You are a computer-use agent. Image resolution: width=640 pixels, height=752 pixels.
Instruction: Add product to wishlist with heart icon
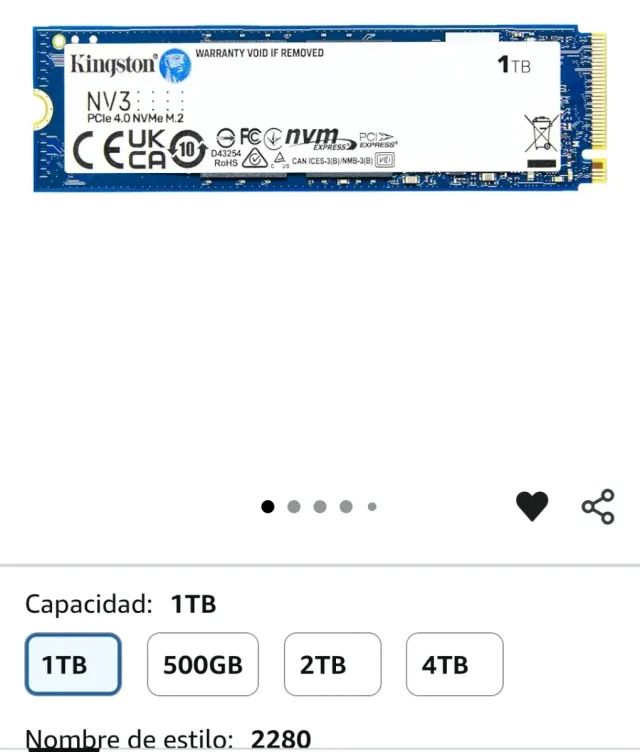[x=532, y=507]
